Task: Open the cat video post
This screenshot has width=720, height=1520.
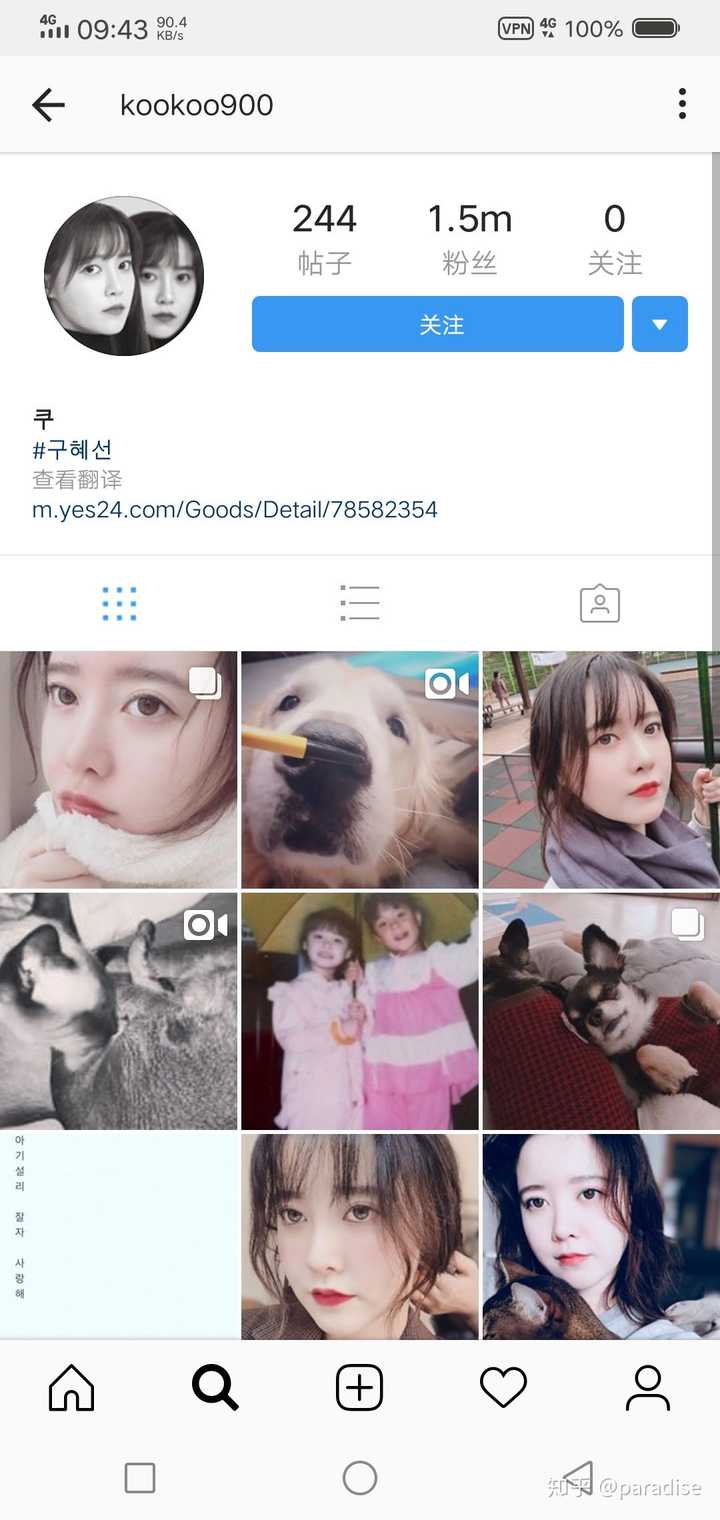Action: coord(118,1011)
